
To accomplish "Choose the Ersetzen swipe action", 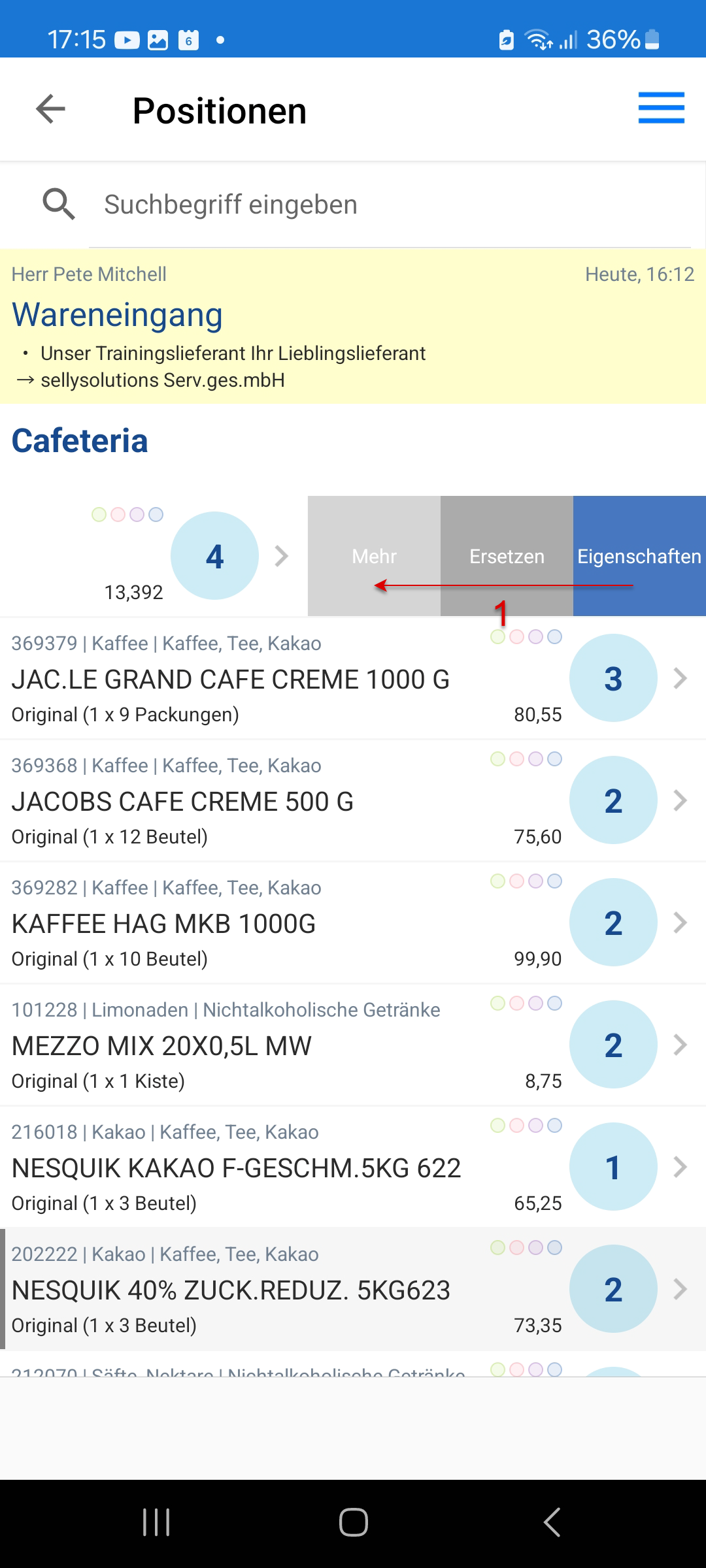I will [507, 556].
